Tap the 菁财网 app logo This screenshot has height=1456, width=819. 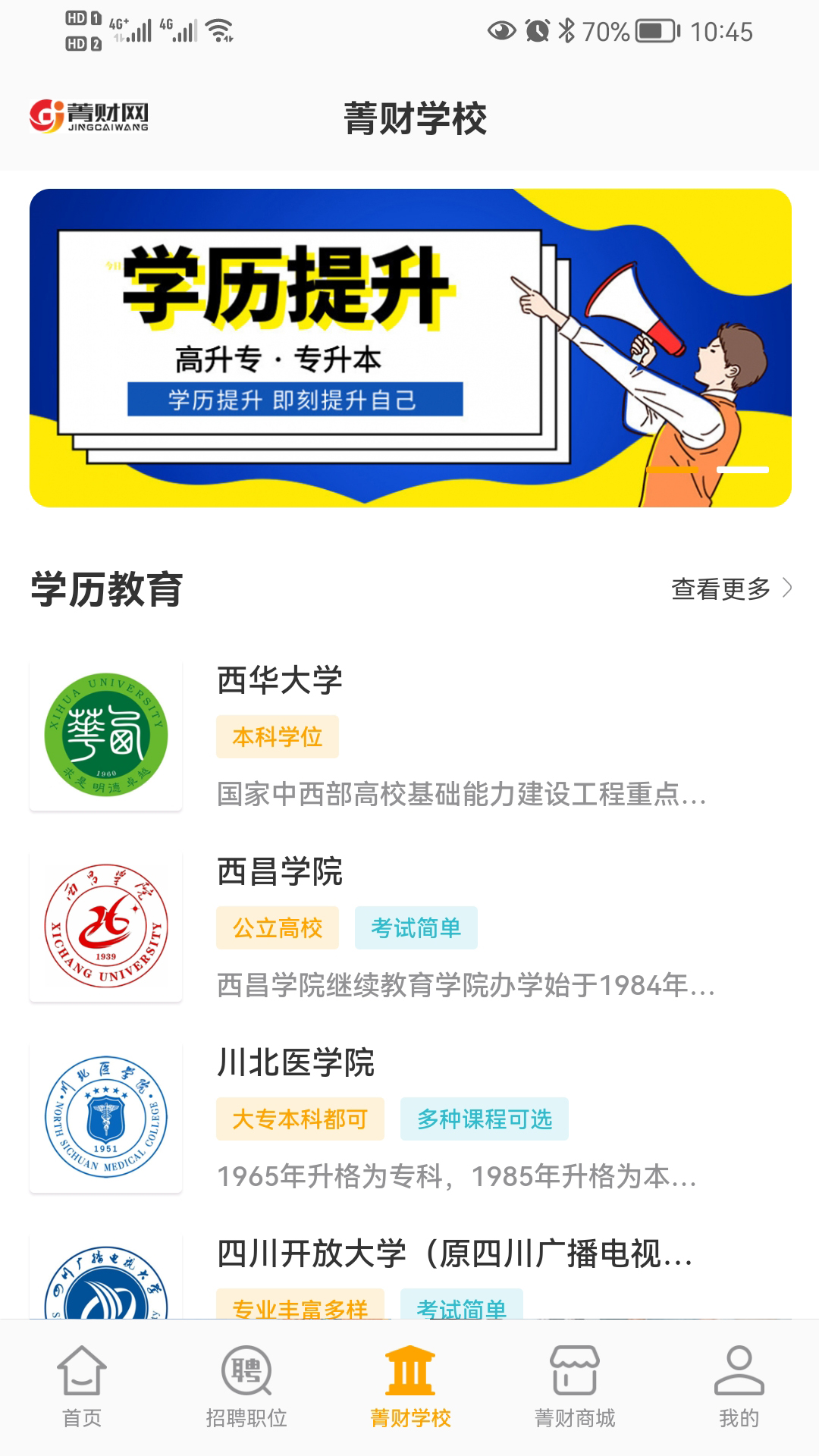tap(87, 114)
